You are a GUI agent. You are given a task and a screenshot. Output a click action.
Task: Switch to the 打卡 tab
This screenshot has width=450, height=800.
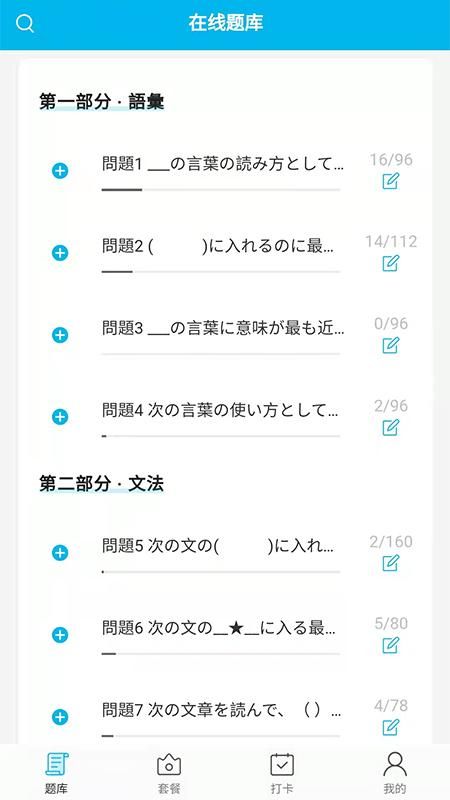282,773
